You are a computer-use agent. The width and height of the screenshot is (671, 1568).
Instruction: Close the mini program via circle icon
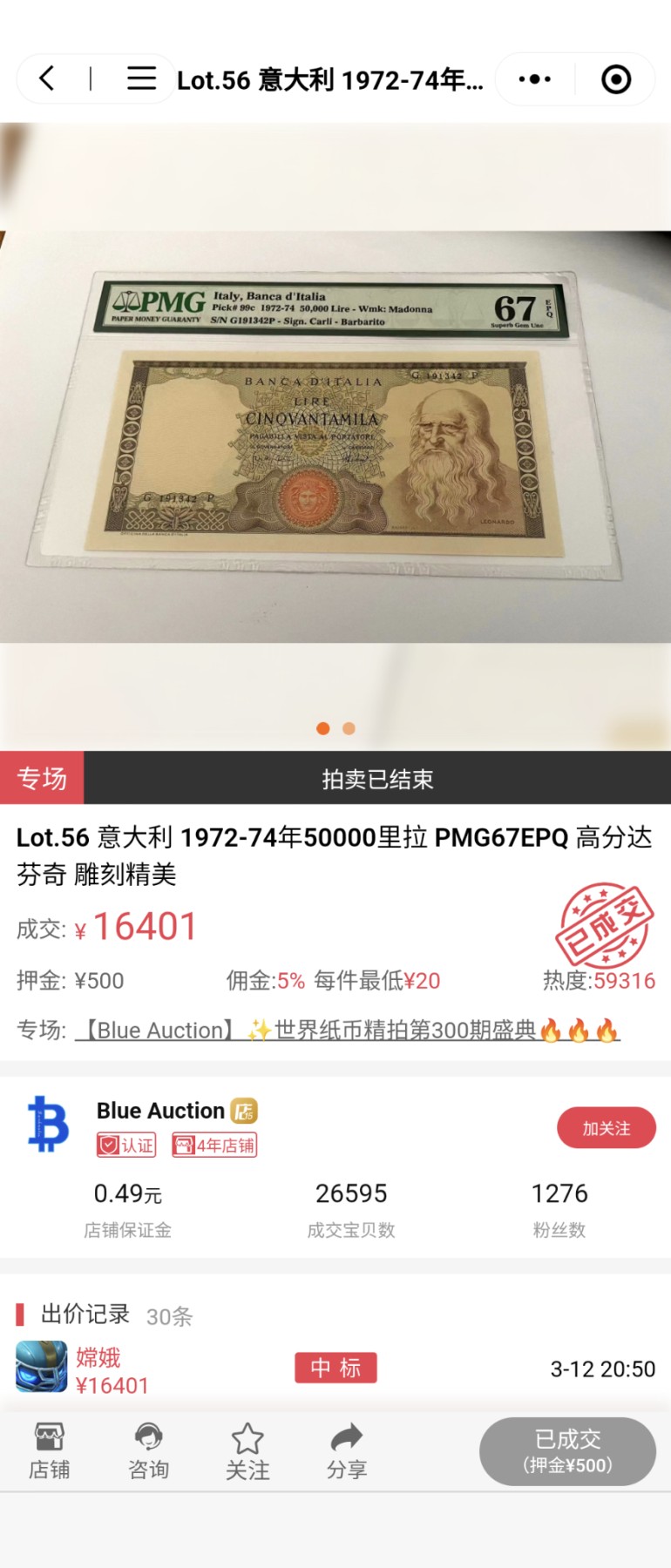tap(616, 79)
